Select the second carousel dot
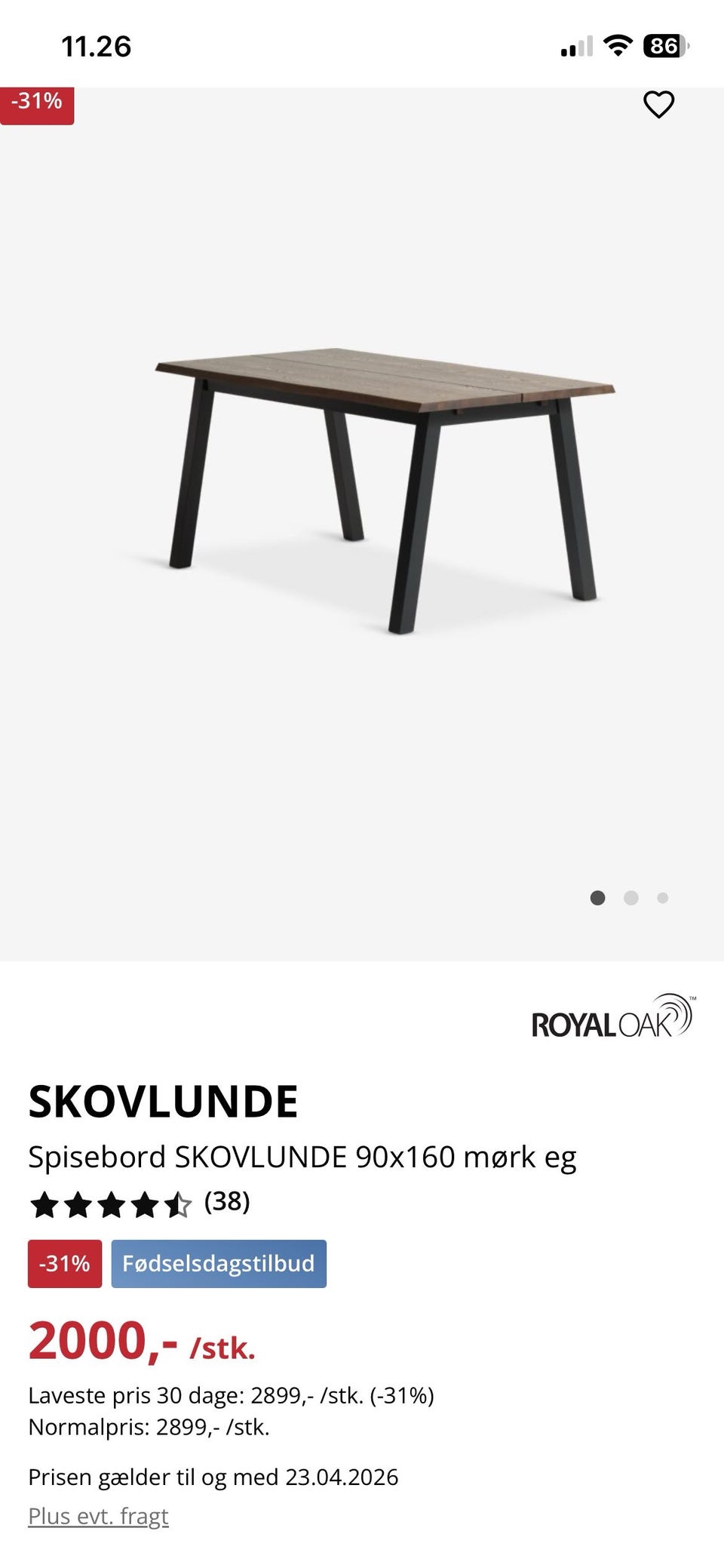The height and width of the screenshot is (1568, 724). (630, 898)
